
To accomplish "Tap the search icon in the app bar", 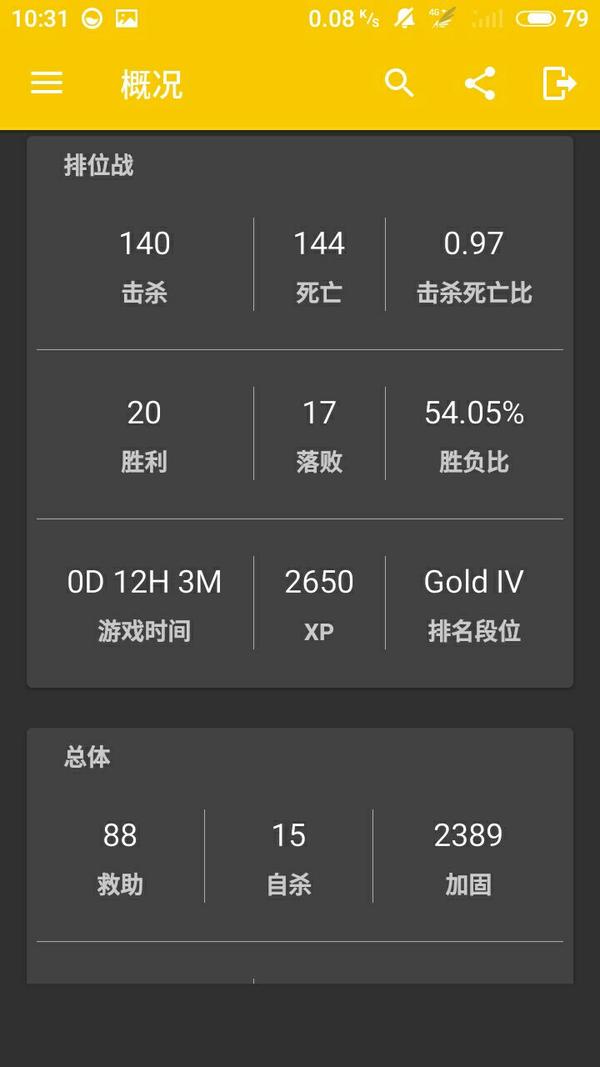I will pyautogui.click(x=399, y=84).
